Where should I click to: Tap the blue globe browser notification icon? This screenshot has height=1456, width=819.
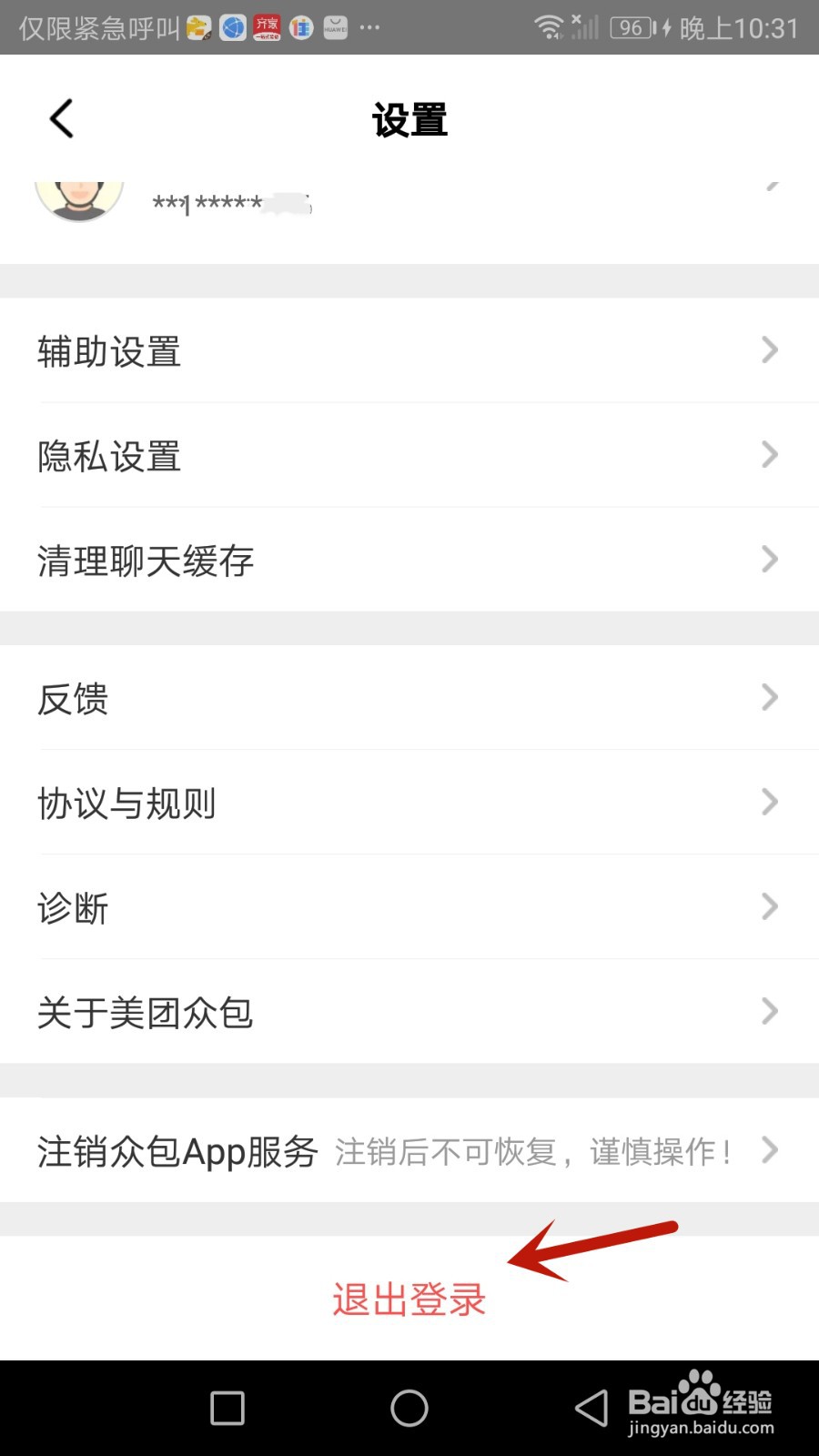[x=232, y=27]
